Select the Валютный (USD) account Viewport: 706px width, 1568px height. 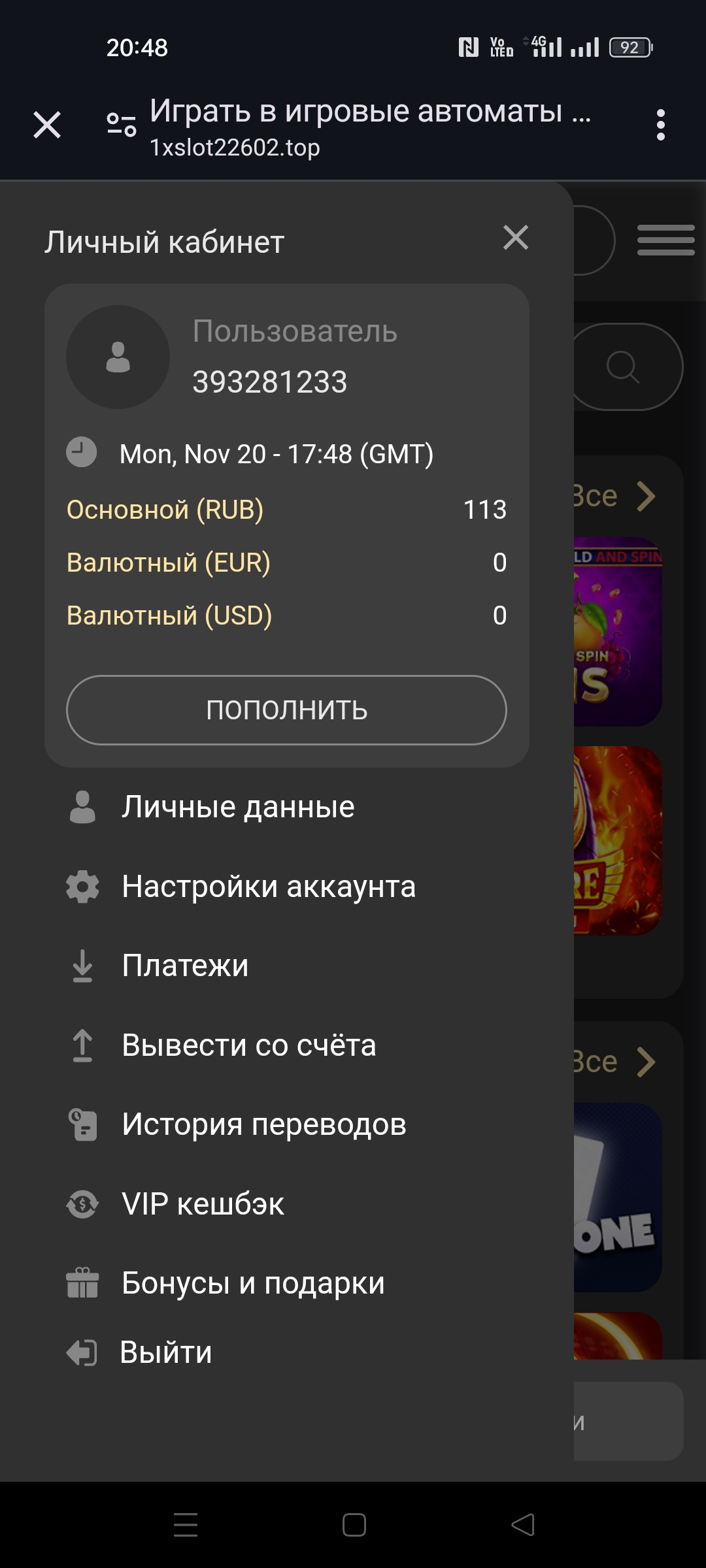coord(169,615)
